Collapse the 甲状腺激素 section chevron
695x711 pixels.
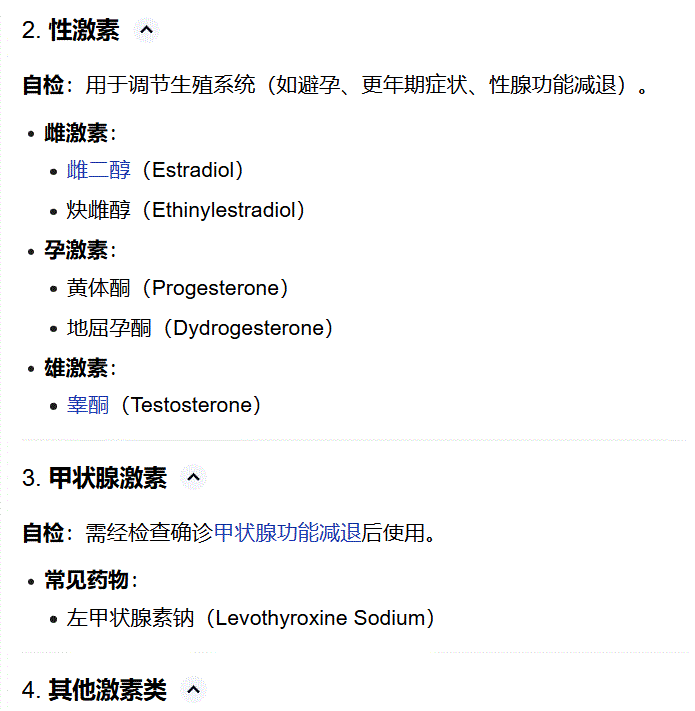pos(194,478)
